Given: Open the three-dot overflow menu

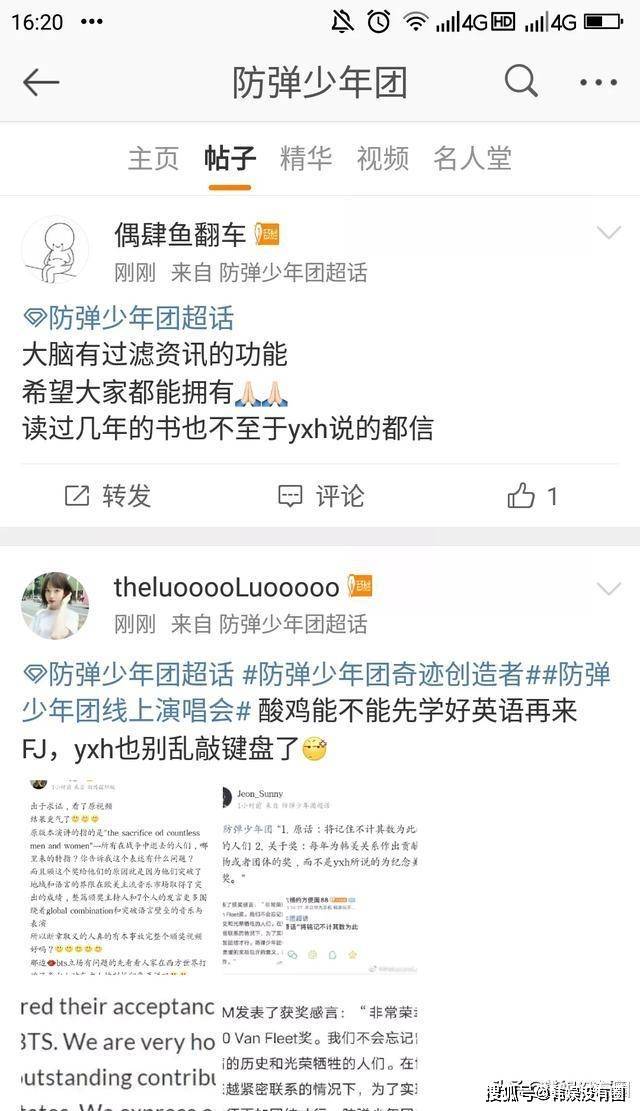Looking at the screenshot, I should tap(598, 82).
